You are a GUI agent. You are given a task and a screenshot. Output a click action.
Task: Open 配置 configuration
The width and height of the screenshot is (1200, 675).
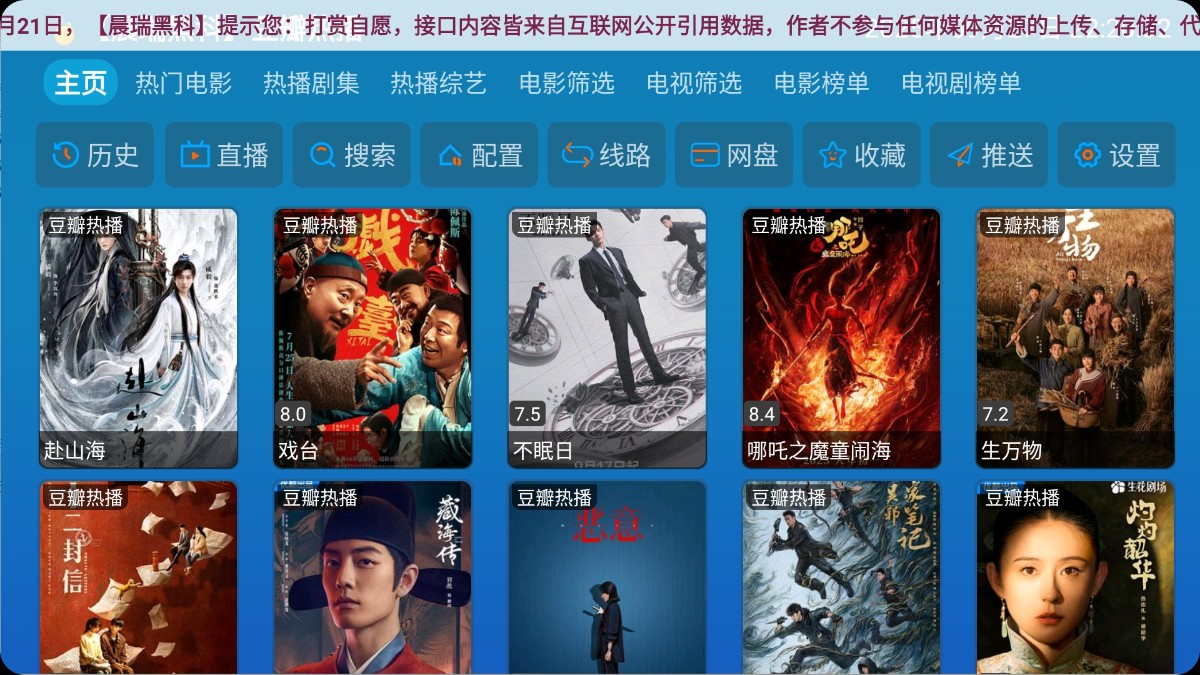point(479,155)
